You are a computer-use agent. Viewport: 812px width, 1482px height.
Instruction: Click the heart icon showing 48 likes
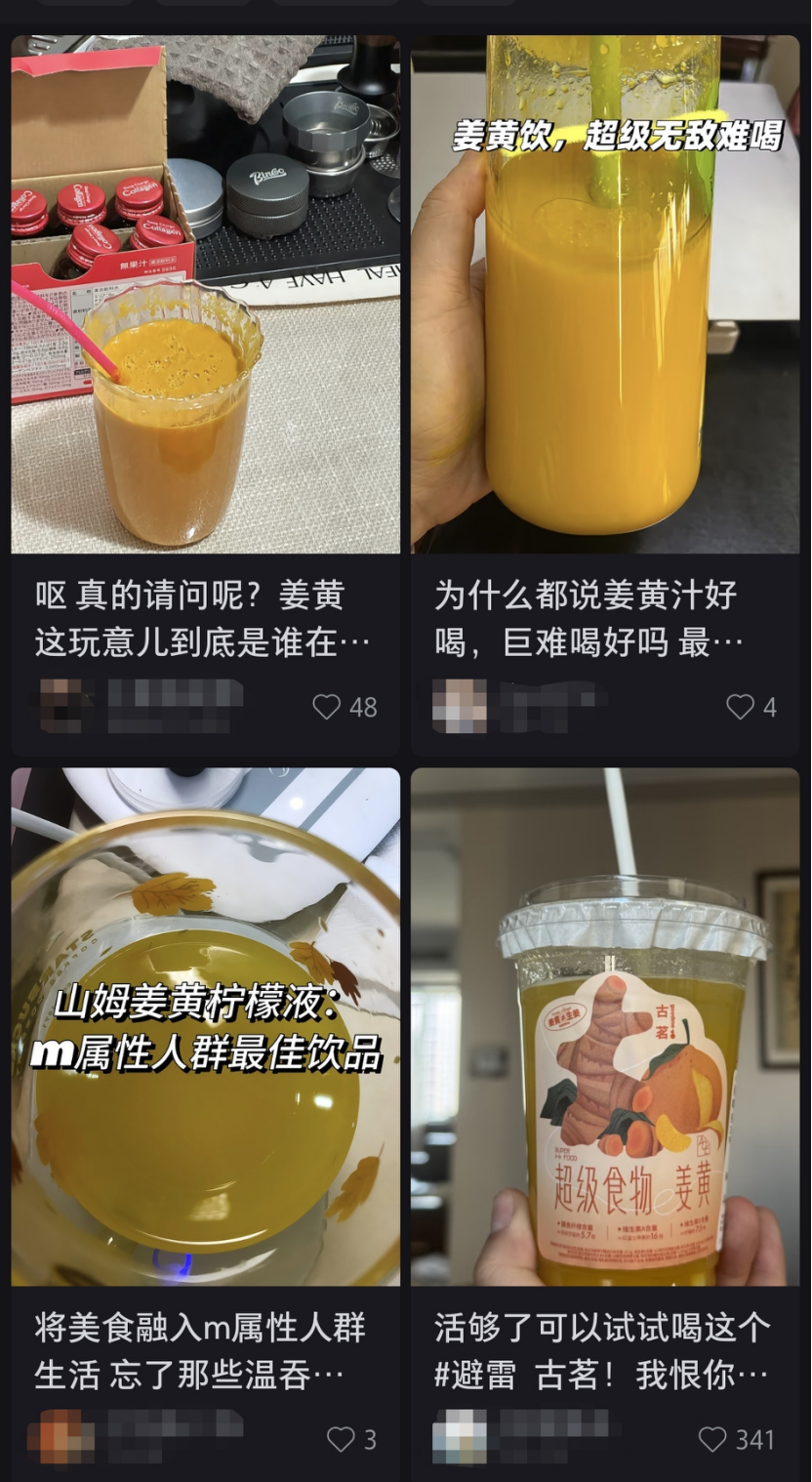326,707
